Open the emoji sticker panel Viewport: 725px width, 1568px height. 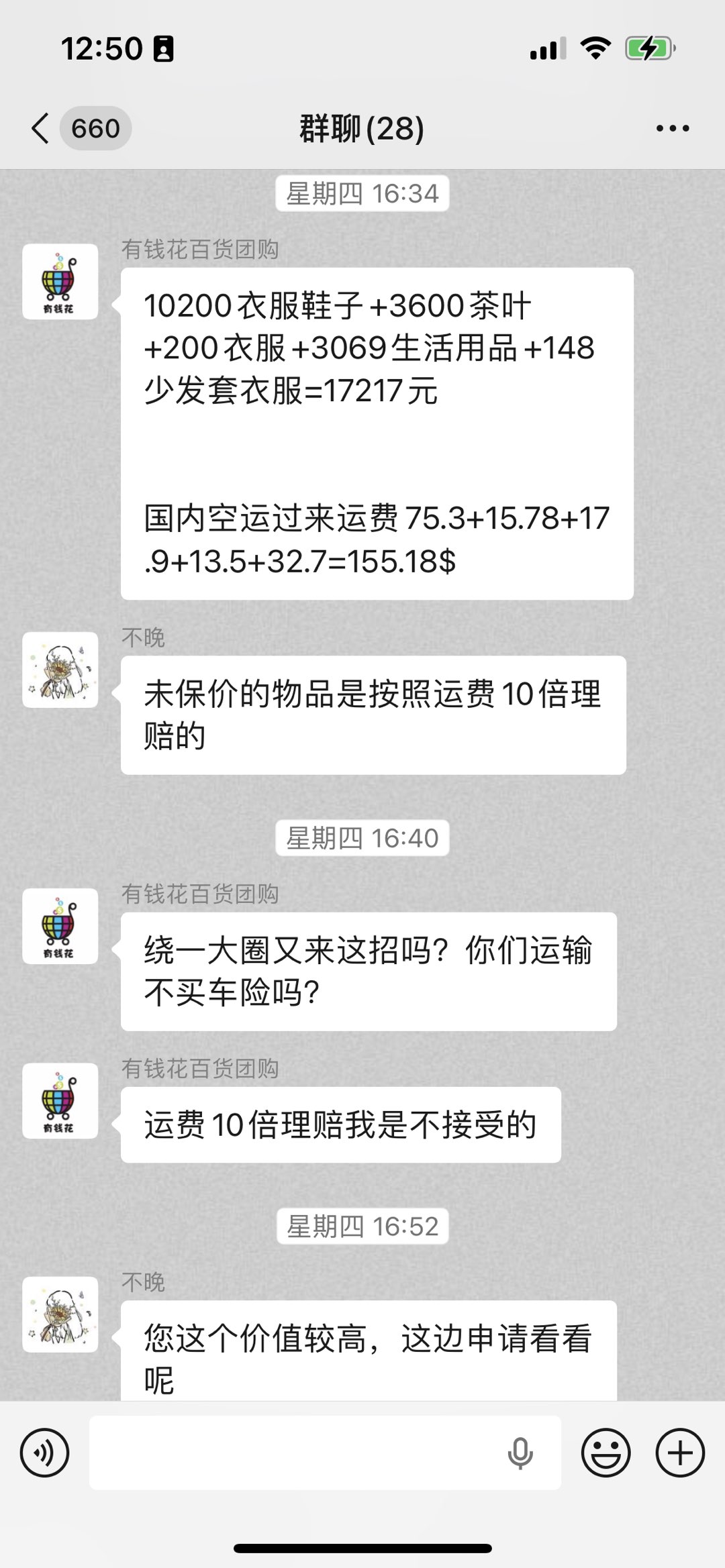(x=606, y=1453)
